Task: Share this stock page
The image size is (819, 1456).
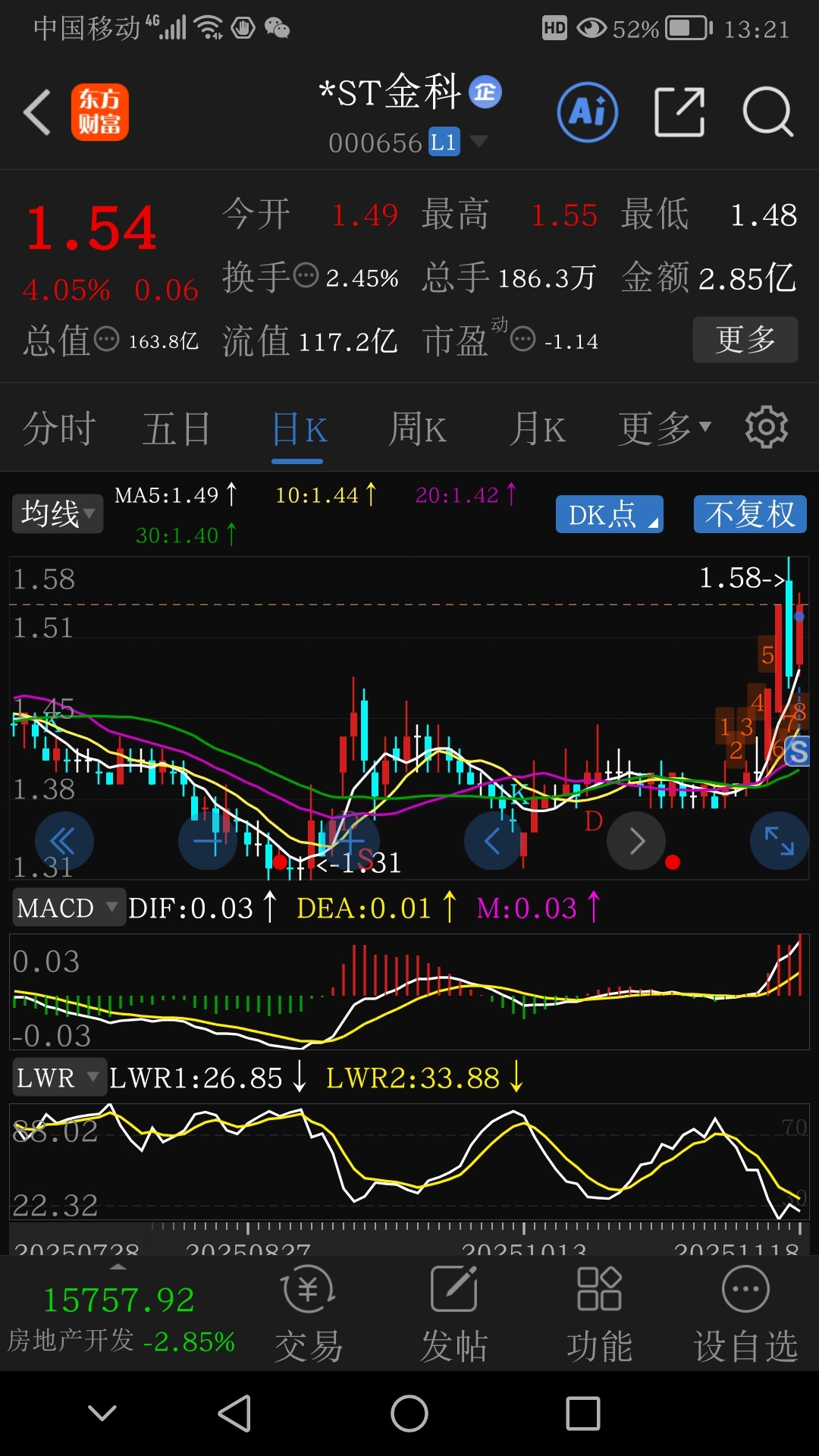Action: click(679, 113)
